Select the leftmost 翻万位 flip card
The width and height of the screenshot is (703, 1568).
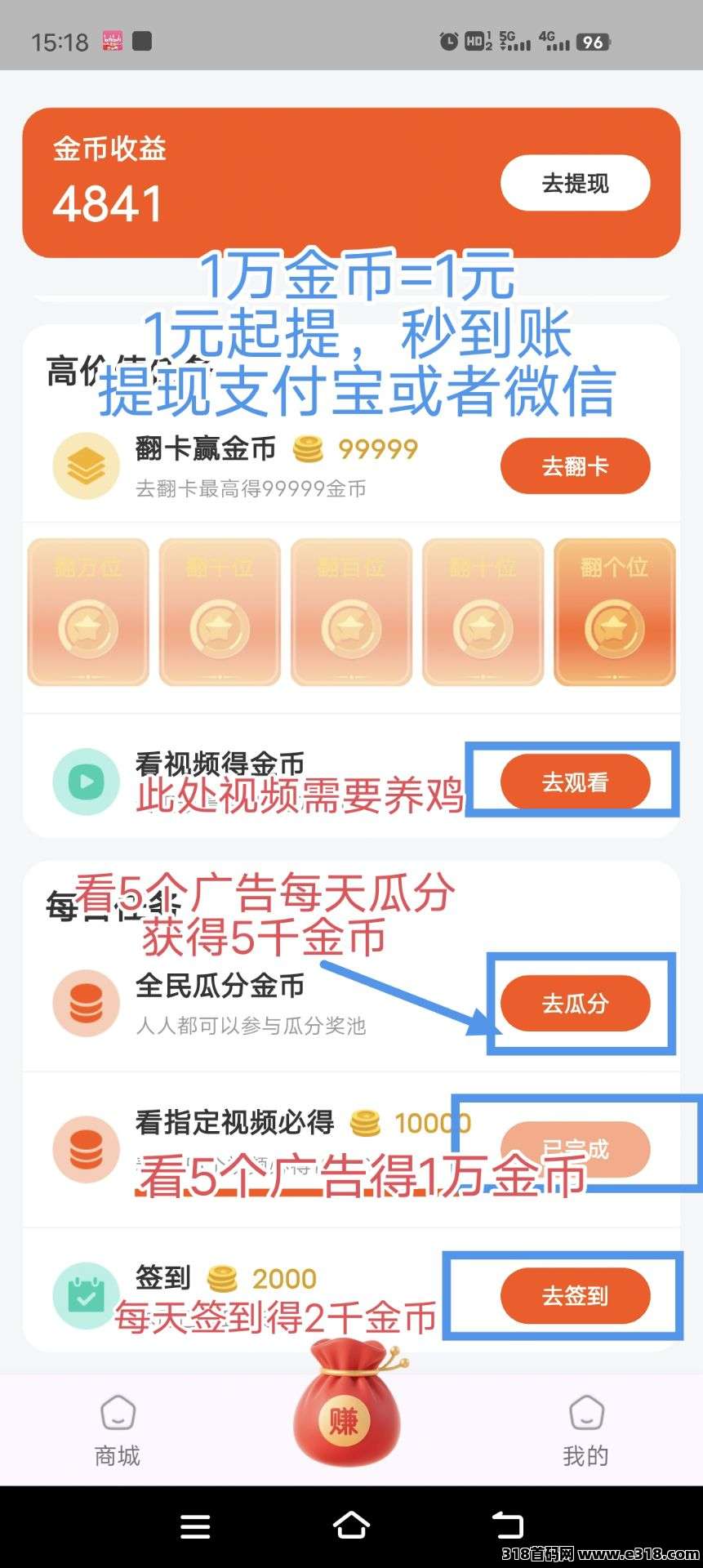point(87,613)
